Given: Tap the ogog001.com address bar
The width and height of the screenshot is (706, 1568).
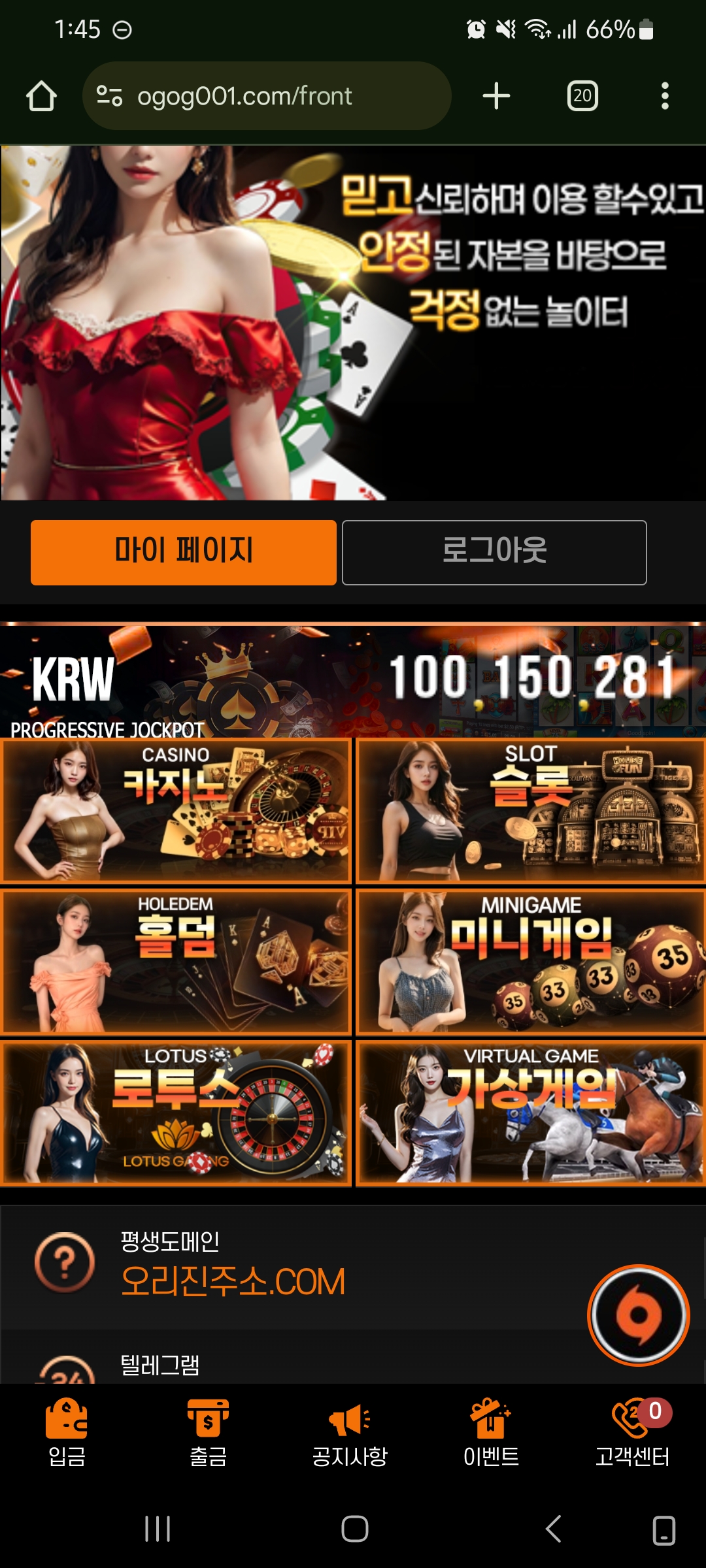Looking at the screenshot, I should (x=267, y=96).
